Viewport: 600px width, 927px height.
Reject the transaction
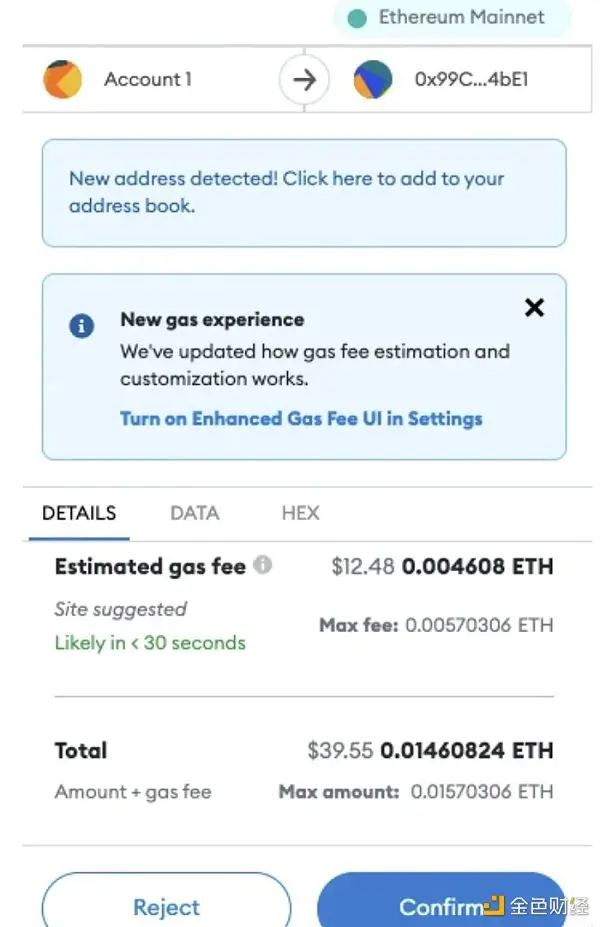[166, 905]
